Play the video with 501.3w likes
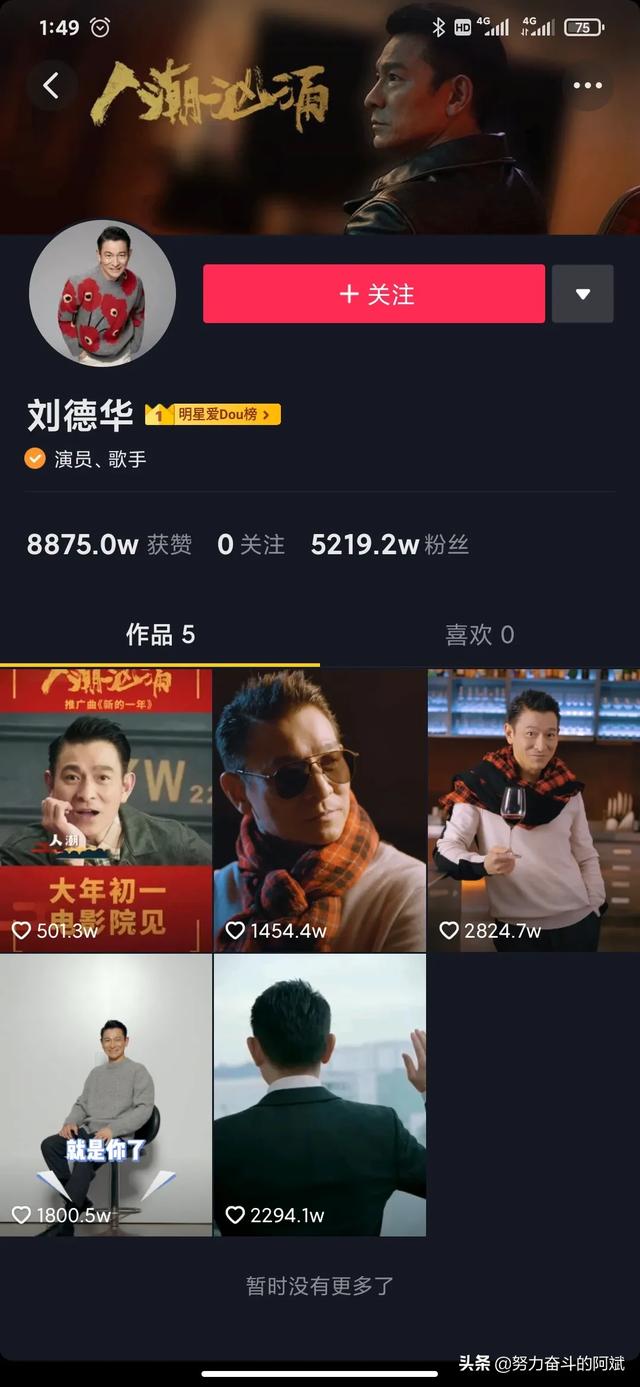 point(106,810)
